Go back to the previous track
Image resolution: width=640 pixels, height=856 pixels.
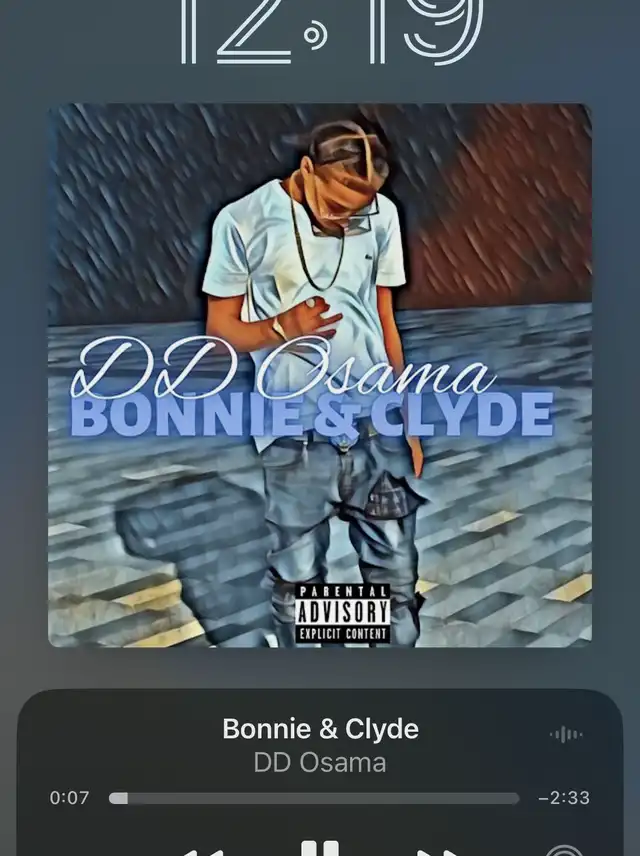[203, 852]
